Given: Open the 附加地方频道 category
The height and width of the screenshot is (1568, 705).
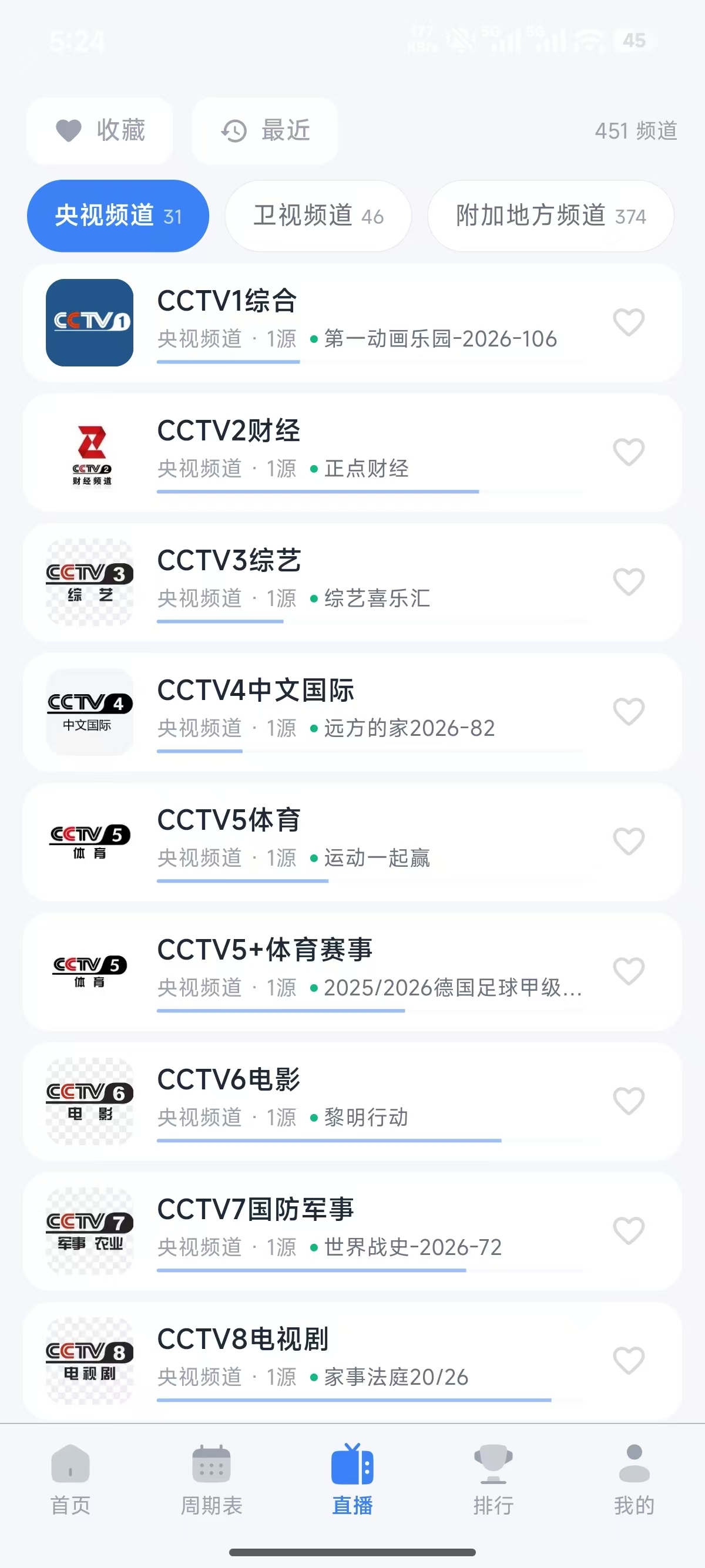Looking at the screenshot, I should click(550, 216).
